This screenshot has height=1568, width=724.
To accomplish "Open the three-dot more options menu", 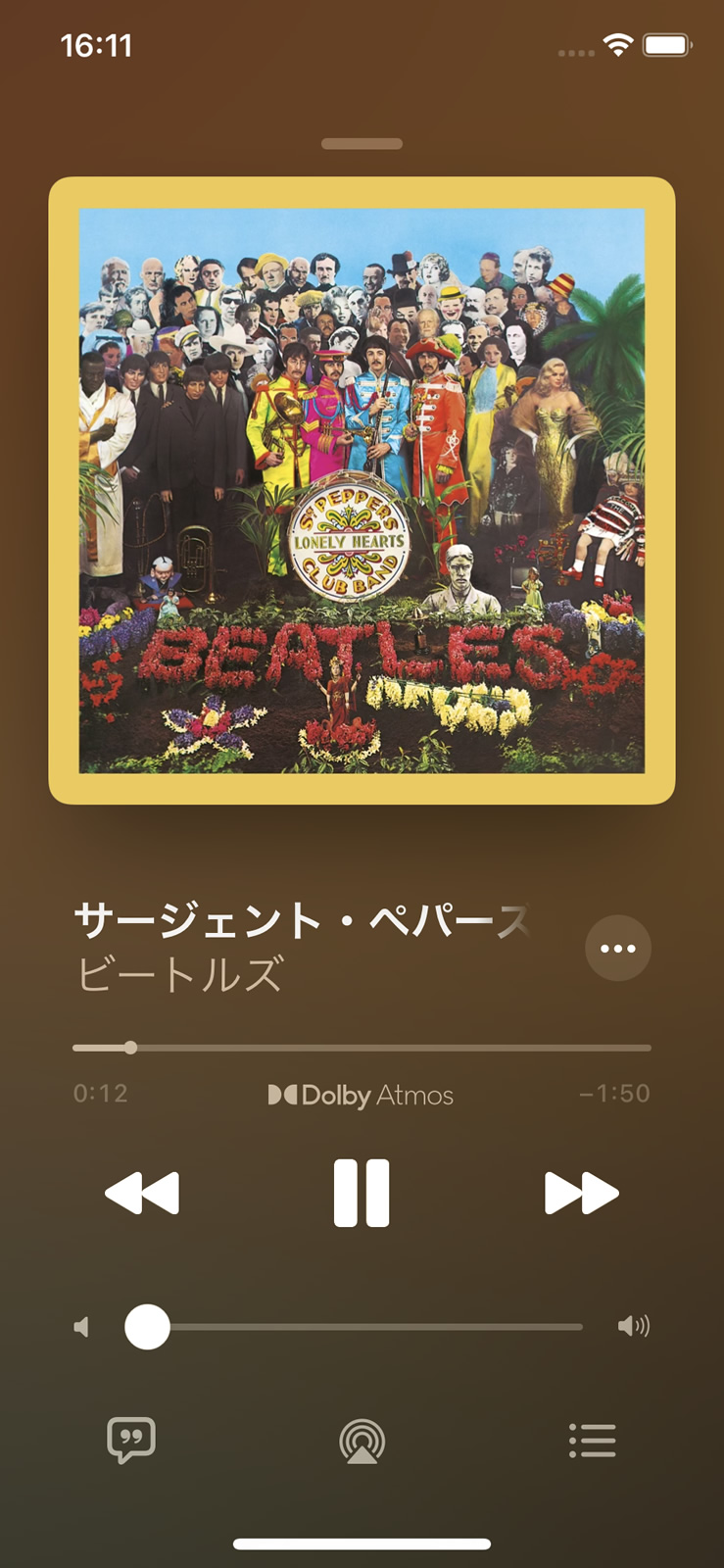I will [x=618, y=948].
